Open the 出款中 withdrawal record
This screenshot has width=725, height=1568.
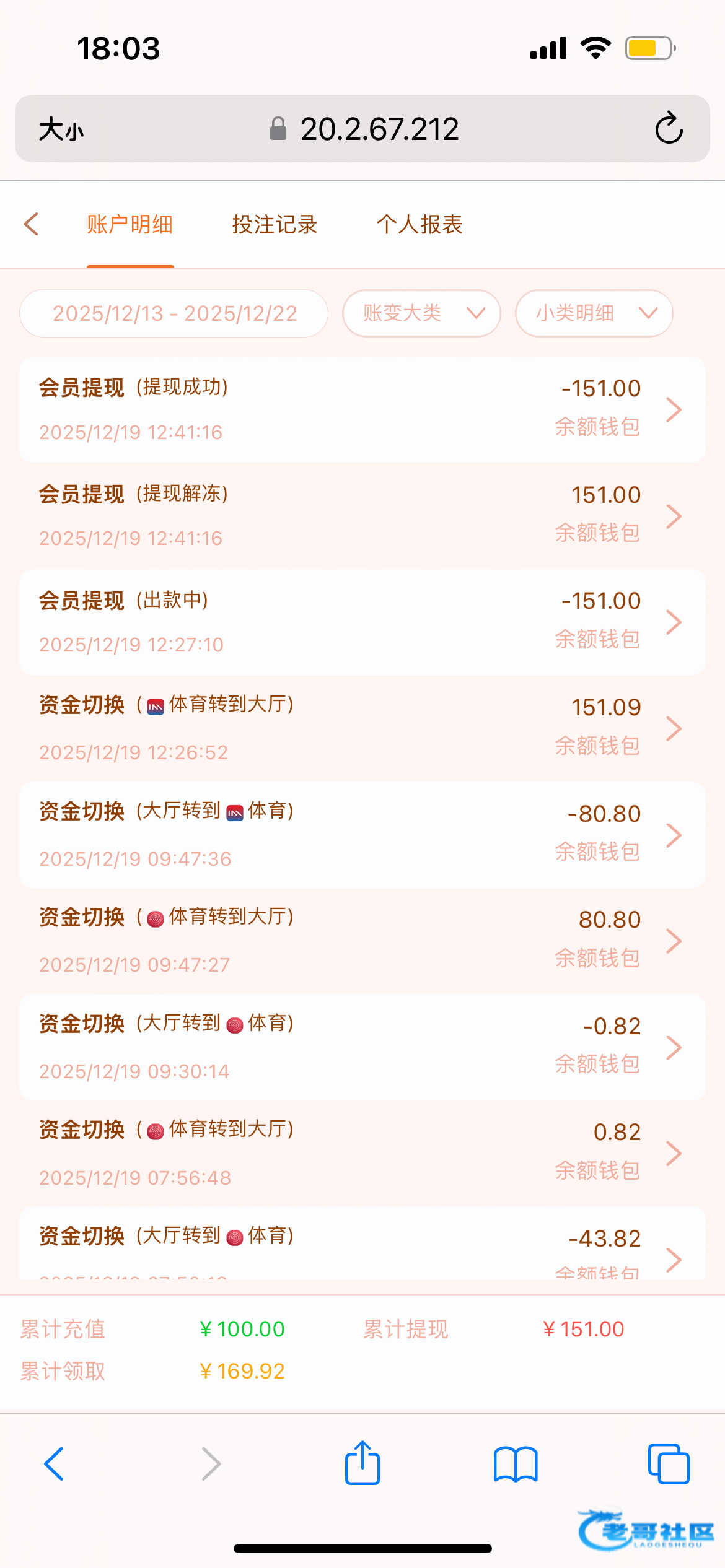pos(362,622)
